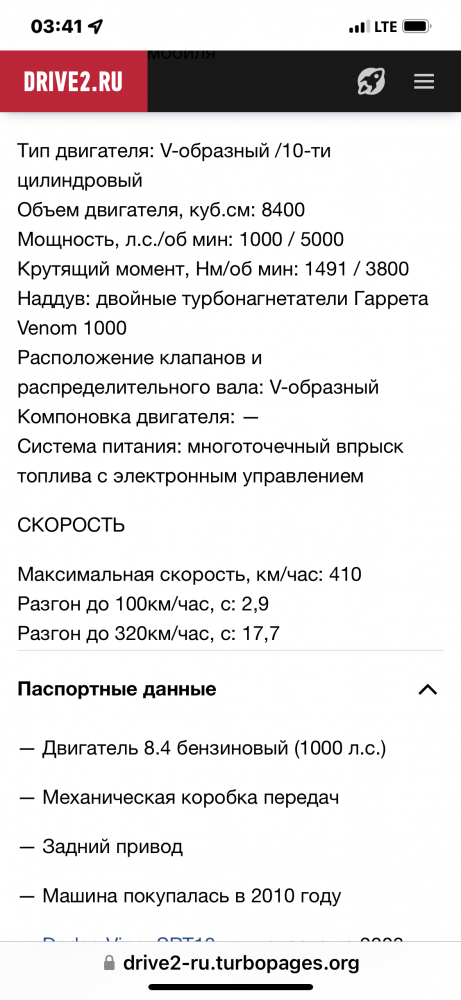Tap the drive2-ru.turbopages.org address bar

click(x=231, y=962)
